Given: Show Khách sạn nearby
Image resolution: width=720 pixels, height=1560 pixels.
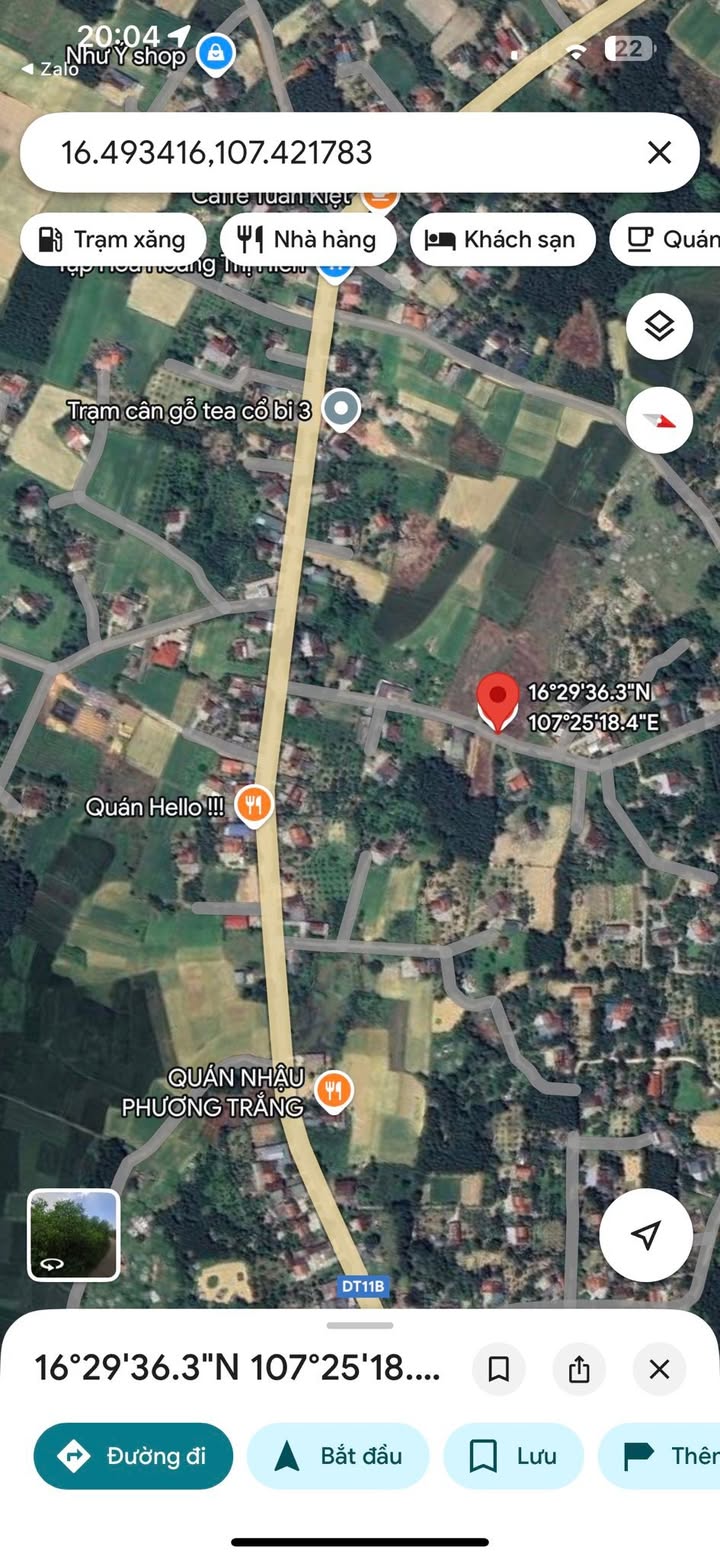Looking at the screenshot, I should (502, 239).
